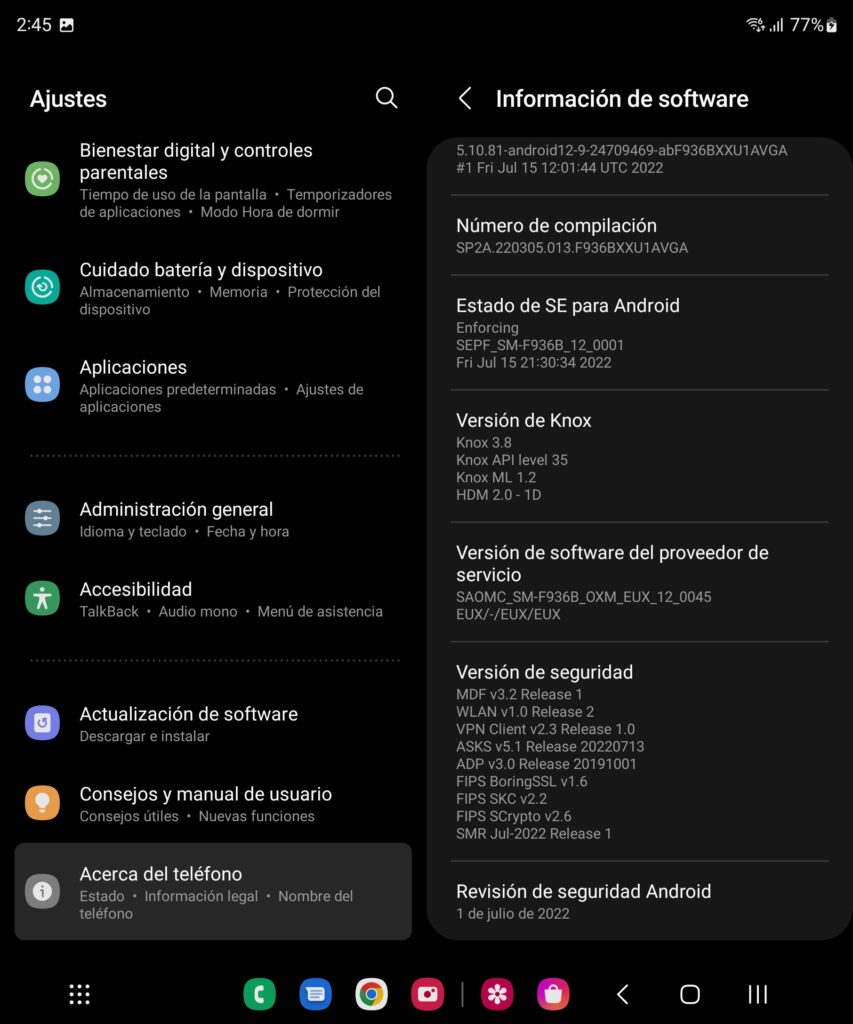The image size is (853, 1024).
Task: Launch the Gallery flower app from taskbar
Action: (x=497, y=994)
